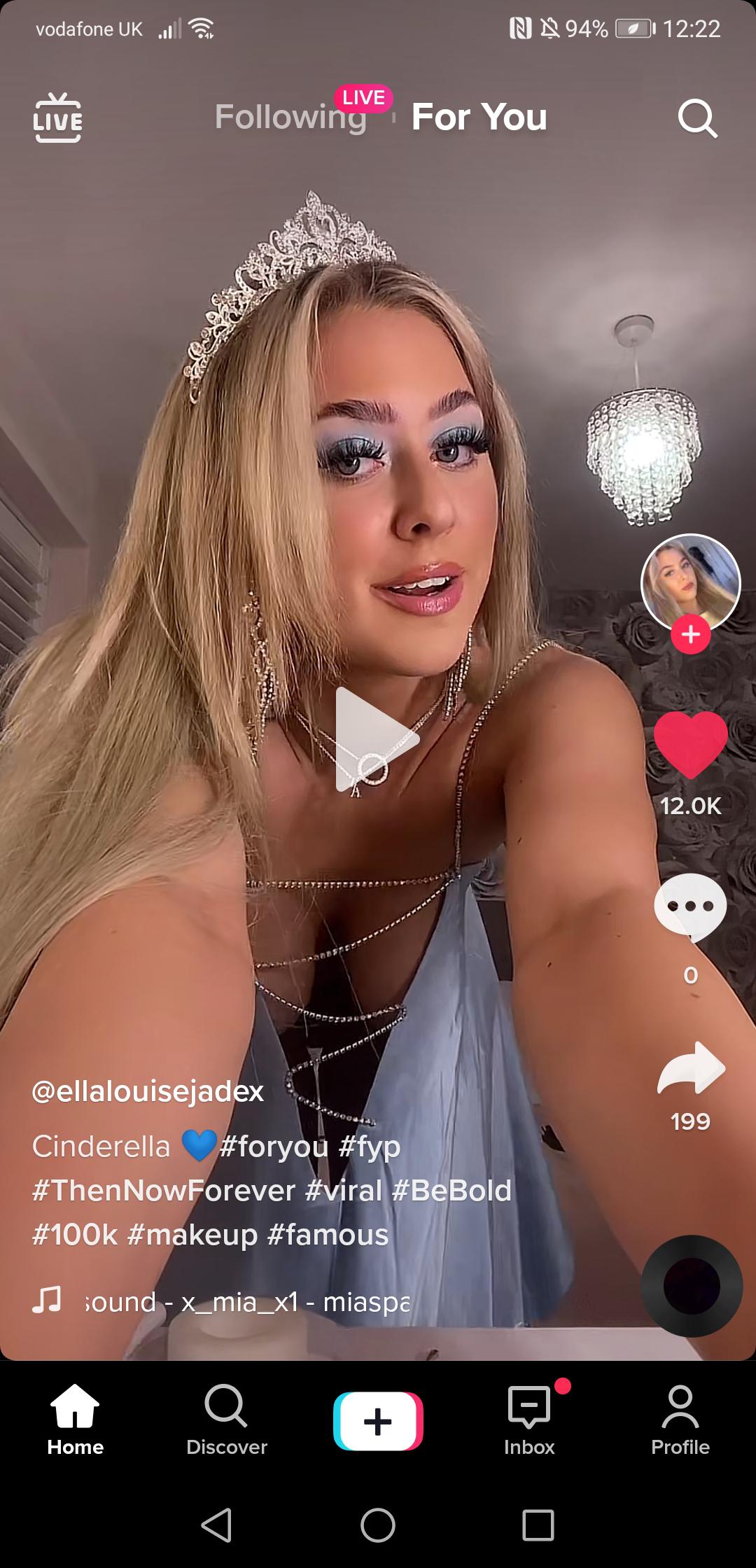Open the #ThenNowForever hashtag
Screen dimensions: 756x1568
tap(163, 1191)
